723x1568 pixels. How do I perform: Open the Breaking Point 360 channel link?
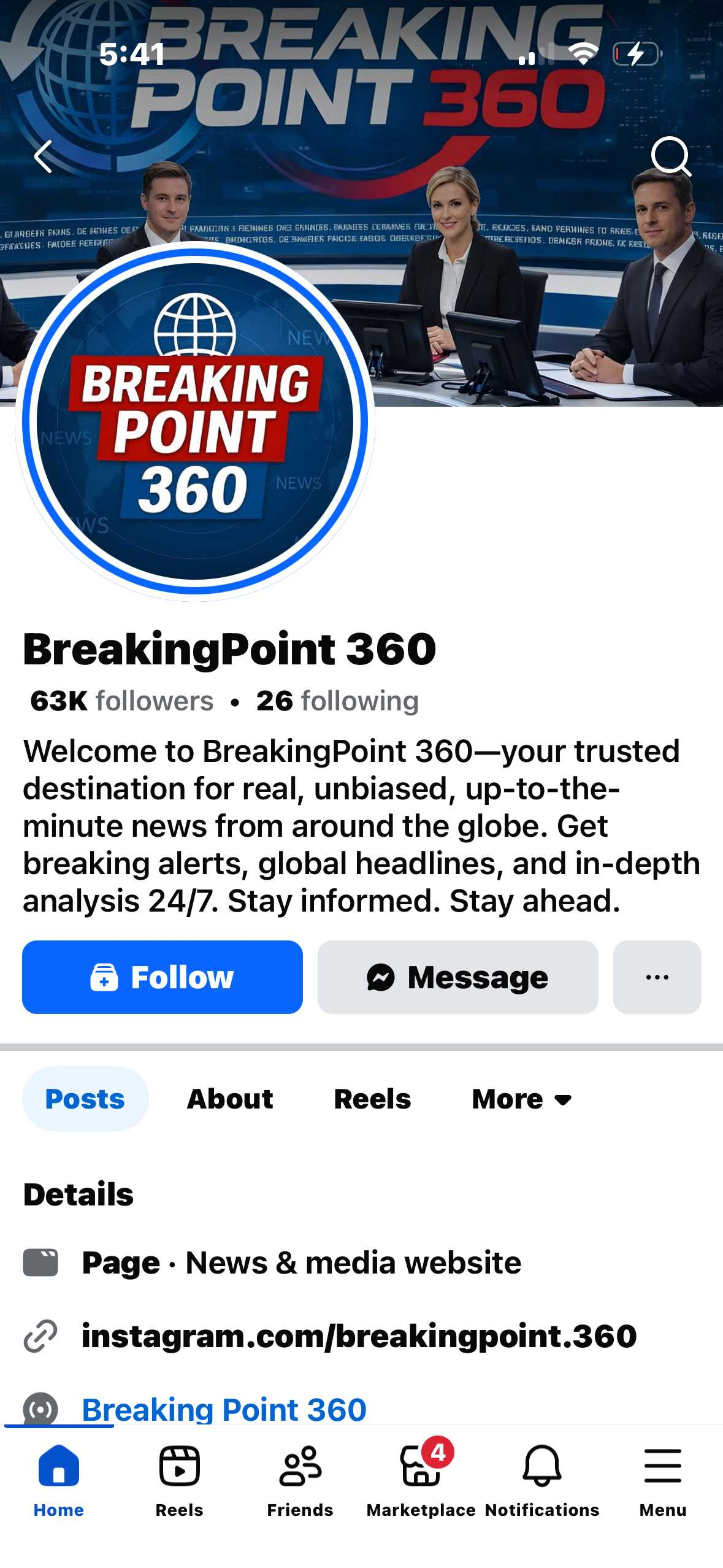tap(224, 1408)
